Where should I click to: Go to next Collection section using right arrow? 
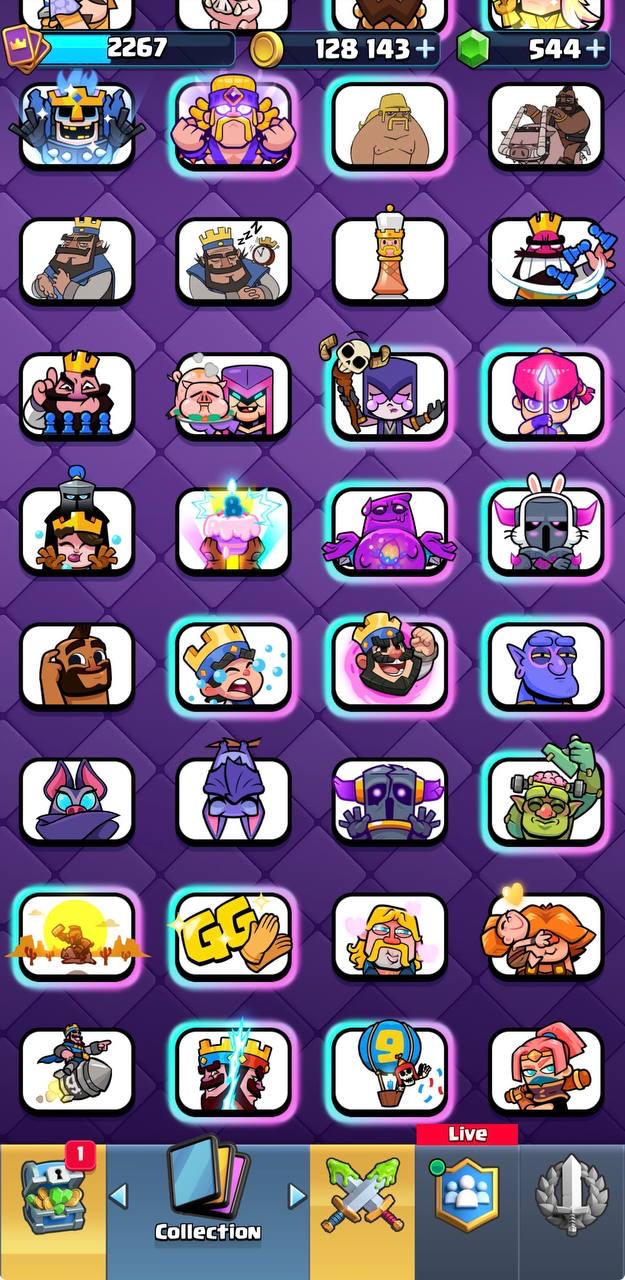(297, 1196)
